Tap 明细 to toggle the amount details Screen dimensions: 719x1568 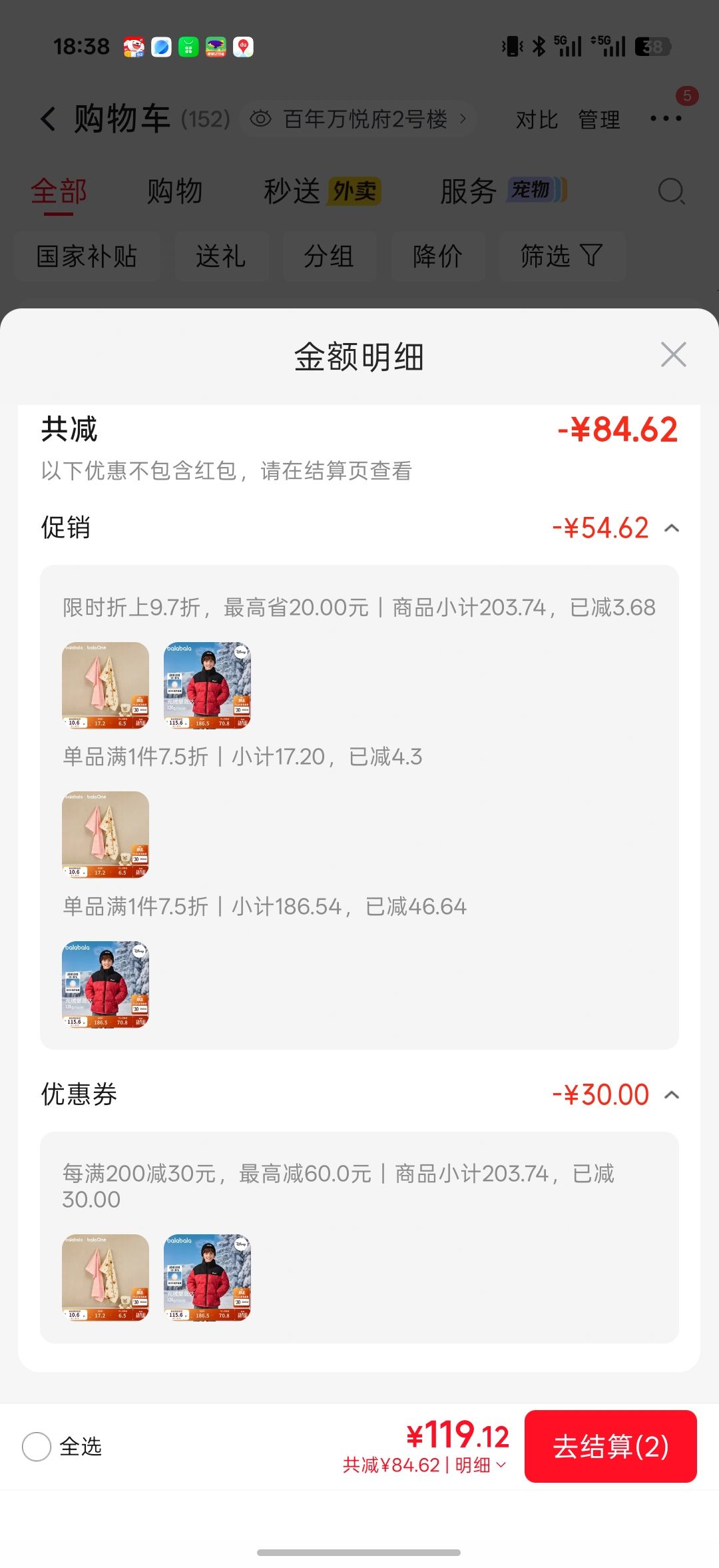click(x=481, y=1465)
